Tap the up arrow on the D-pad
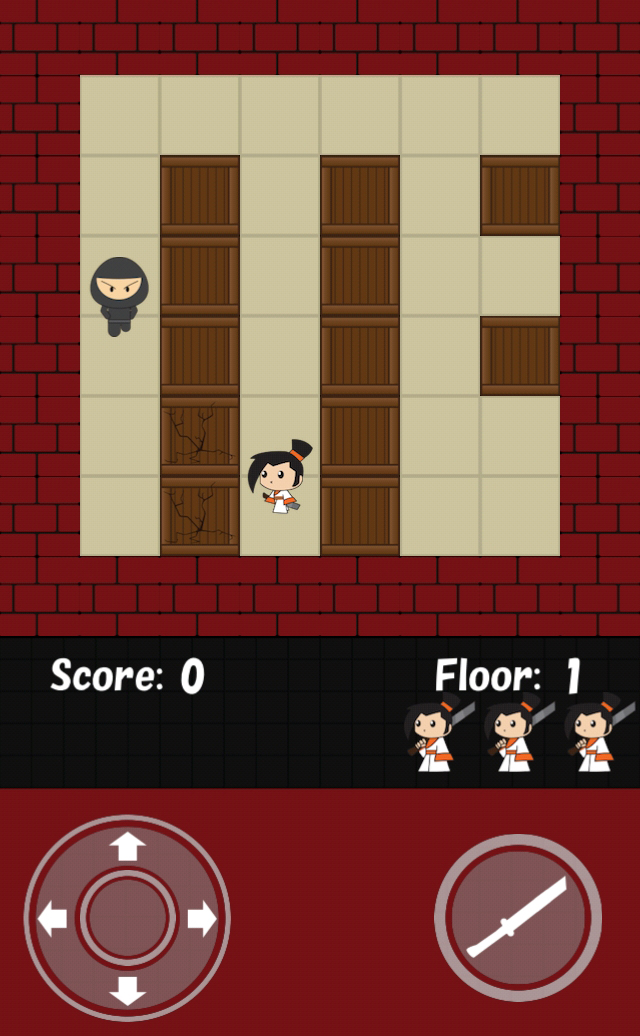The width and height of the screenshot is (640, 1036). 127,846
